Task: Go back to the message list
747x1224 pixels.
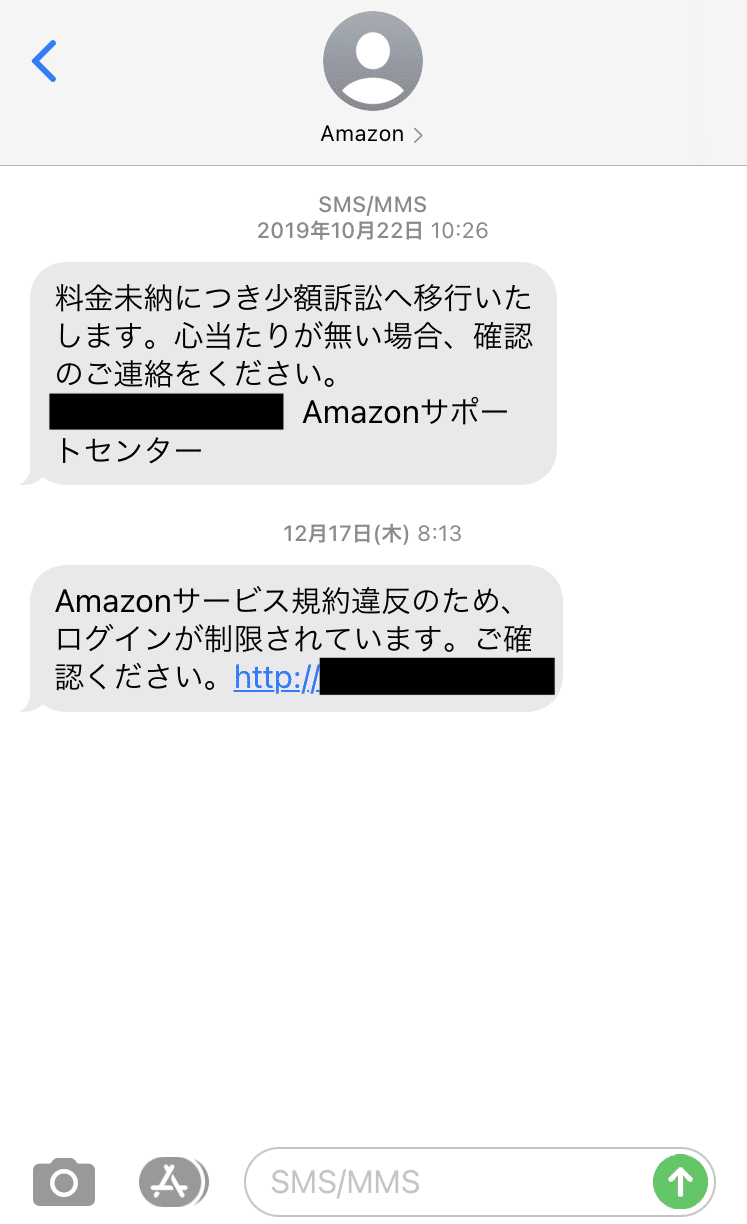Action: click(45, 61)
